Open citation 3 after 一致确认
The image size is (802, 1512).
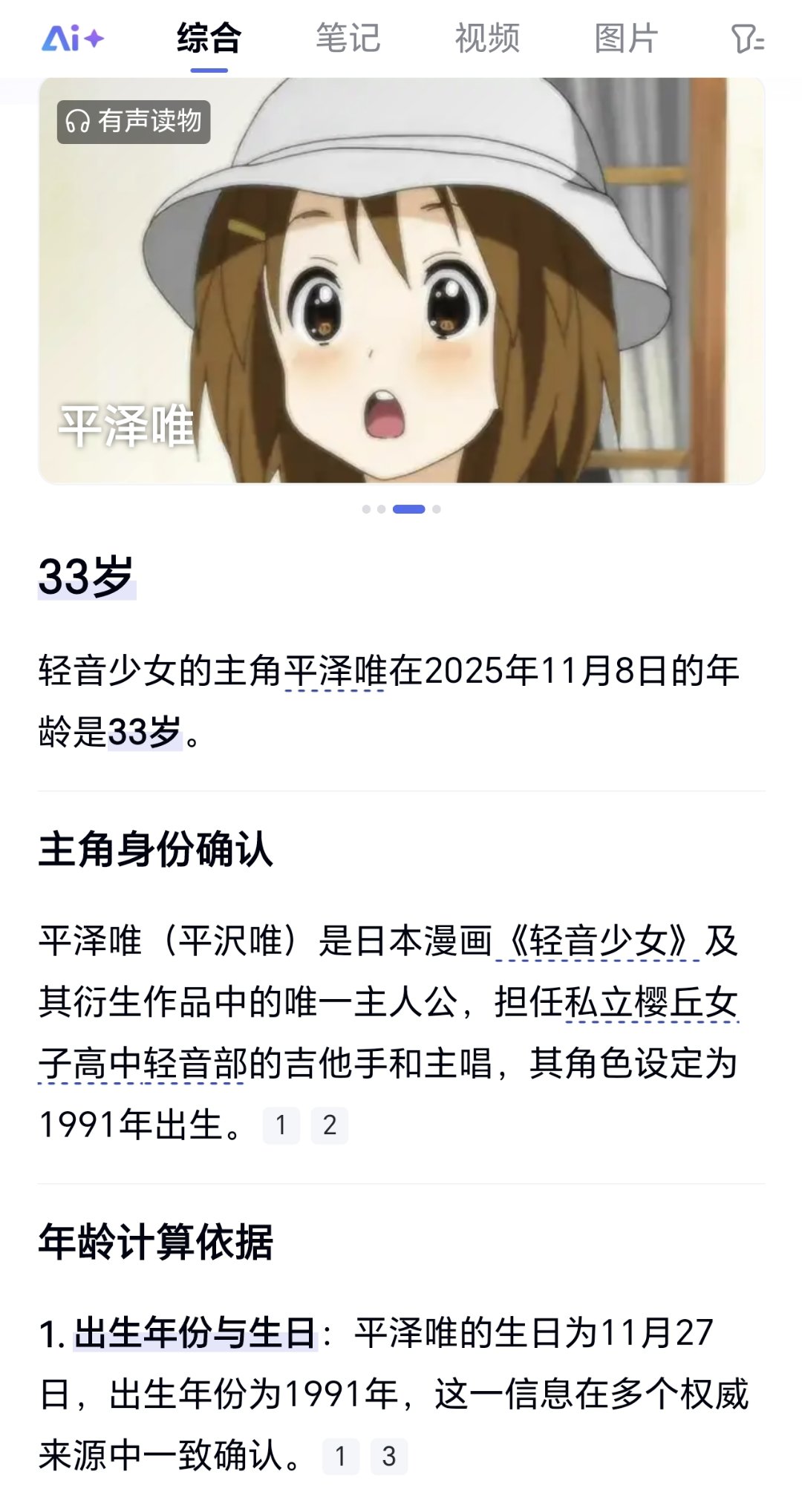(388, 1456)
